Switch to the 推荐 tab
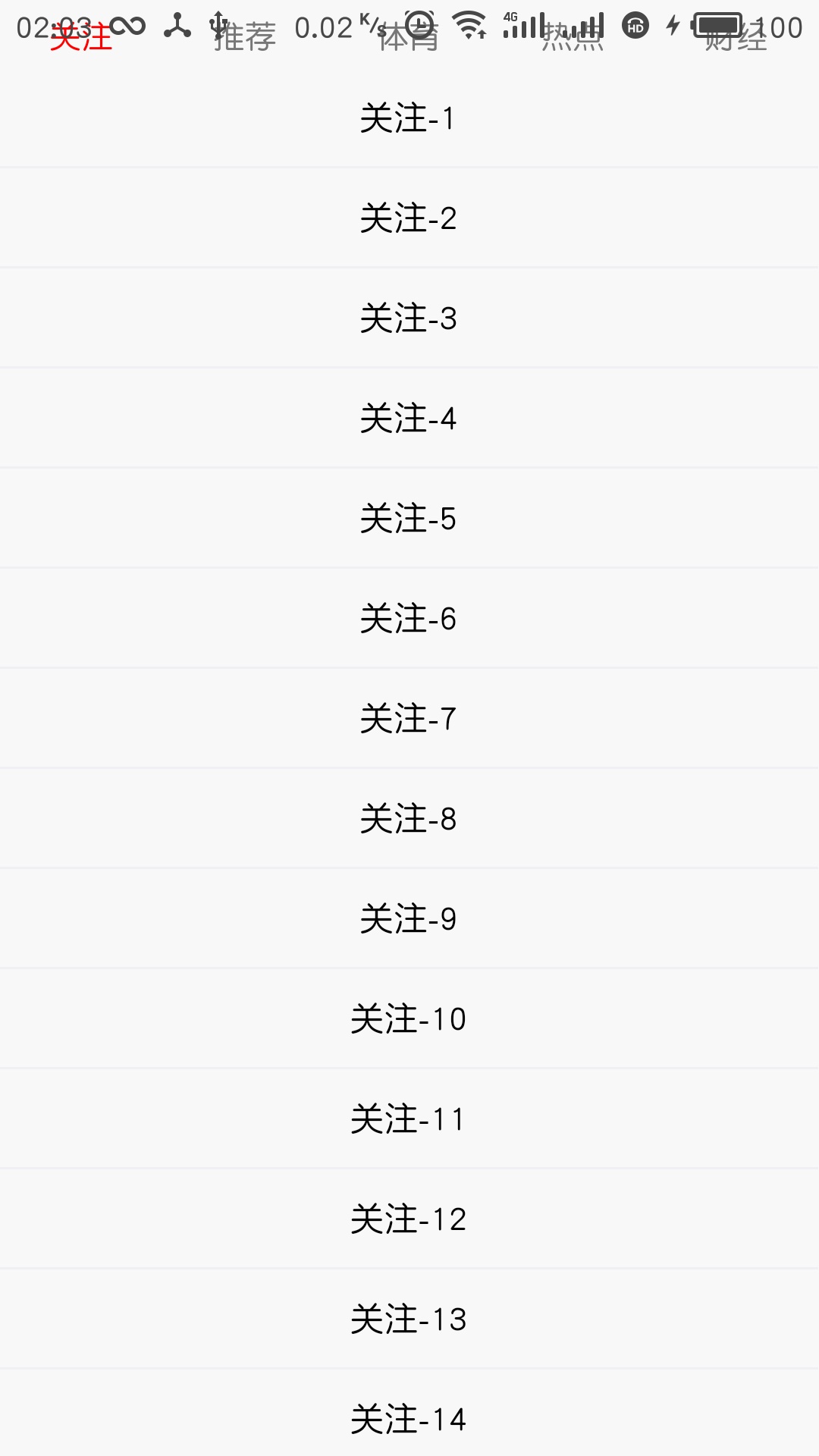Image resolution: width=819 pixels, height=1456 pixels. pyautogui.click(x=245, y=36)
